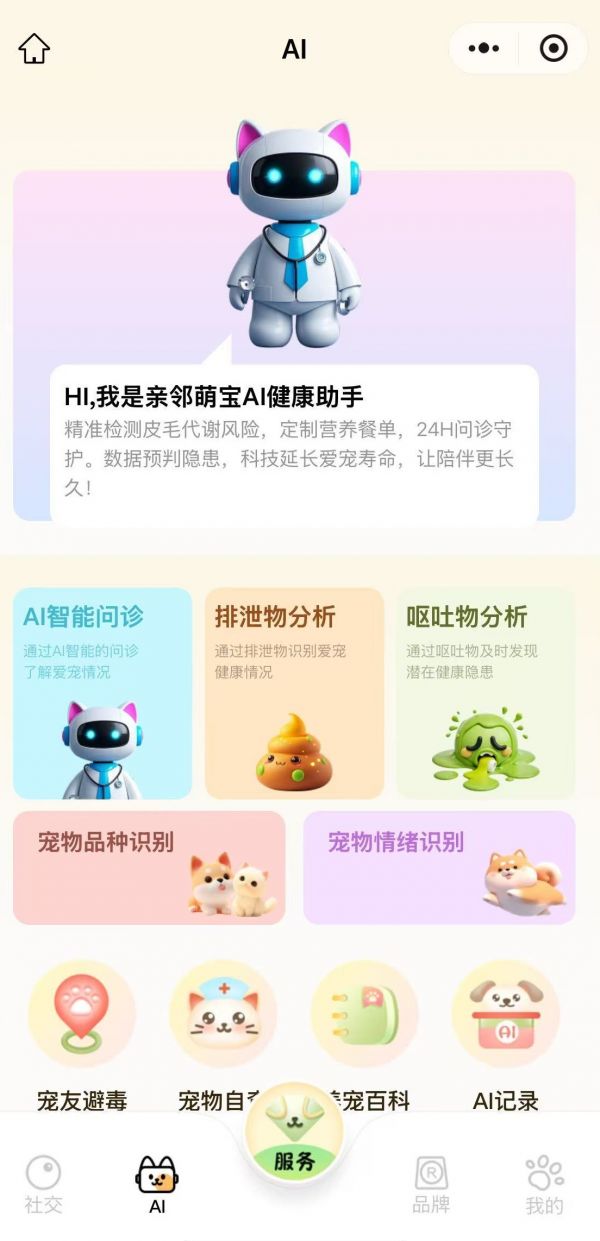Switch to the 社交 tab
Screen dimensions: 600x1241
[43, 1184]
